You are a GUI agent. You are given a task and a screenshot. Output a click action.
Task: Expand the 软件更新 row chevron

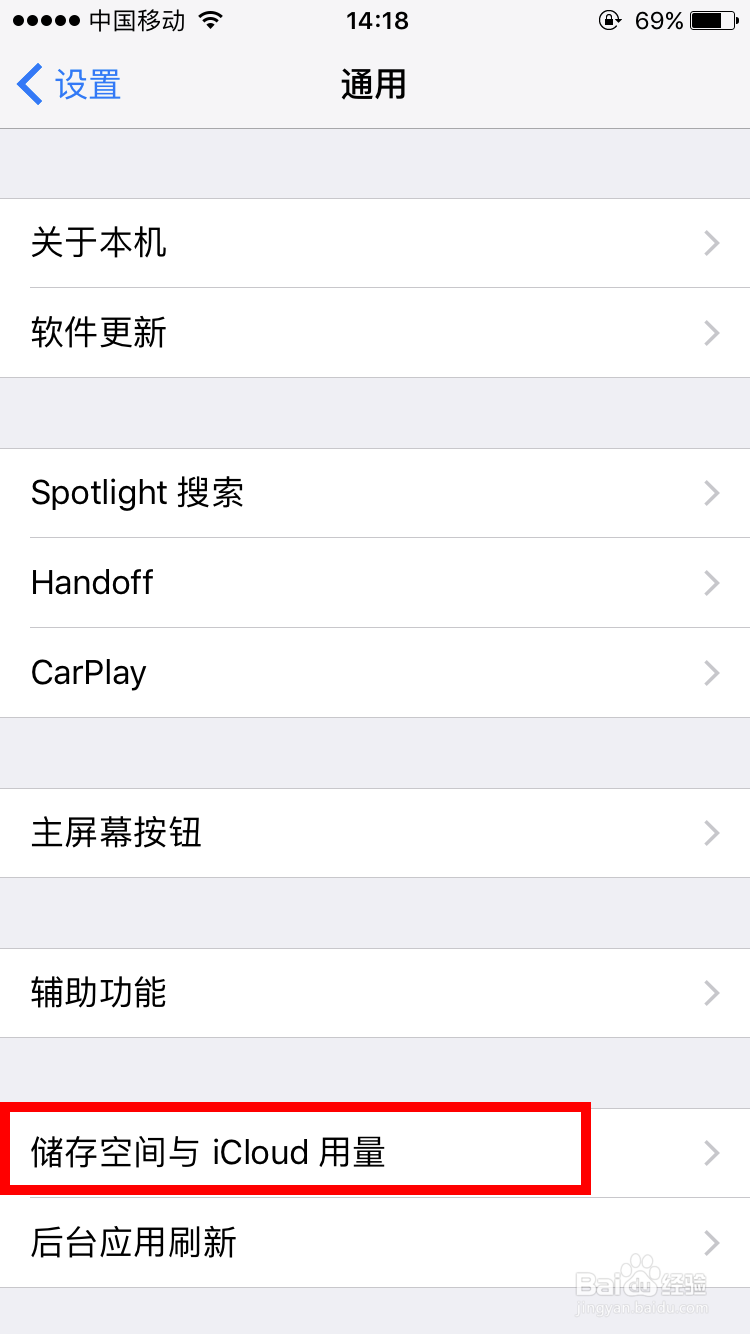[710, 333]
